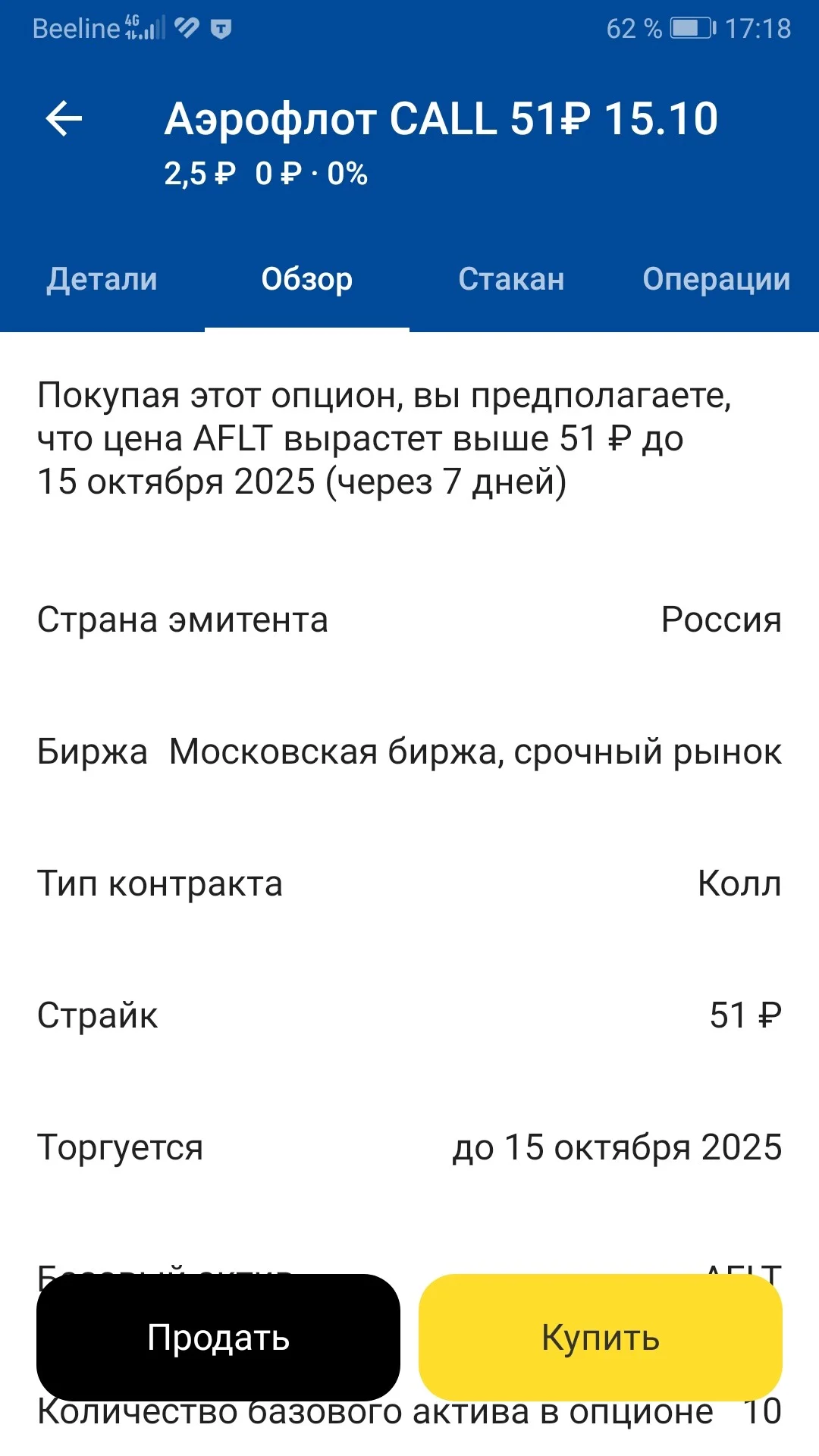Image resolution: width=819 pixels, height=1456 pixels.
Task: Select the Обзор tab
Action: (x=307, y=280)
